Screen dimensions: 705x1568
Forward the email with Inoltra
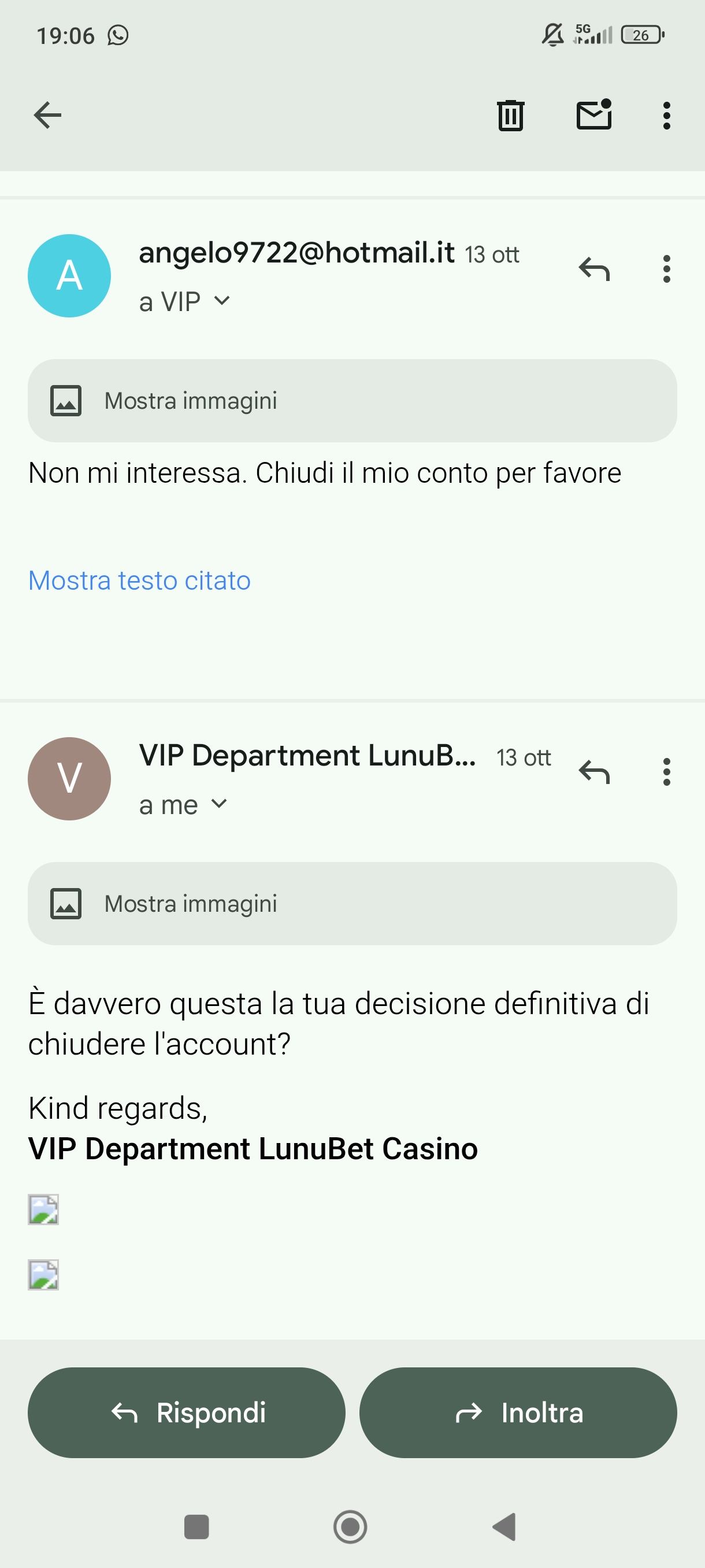[518, 1412]
